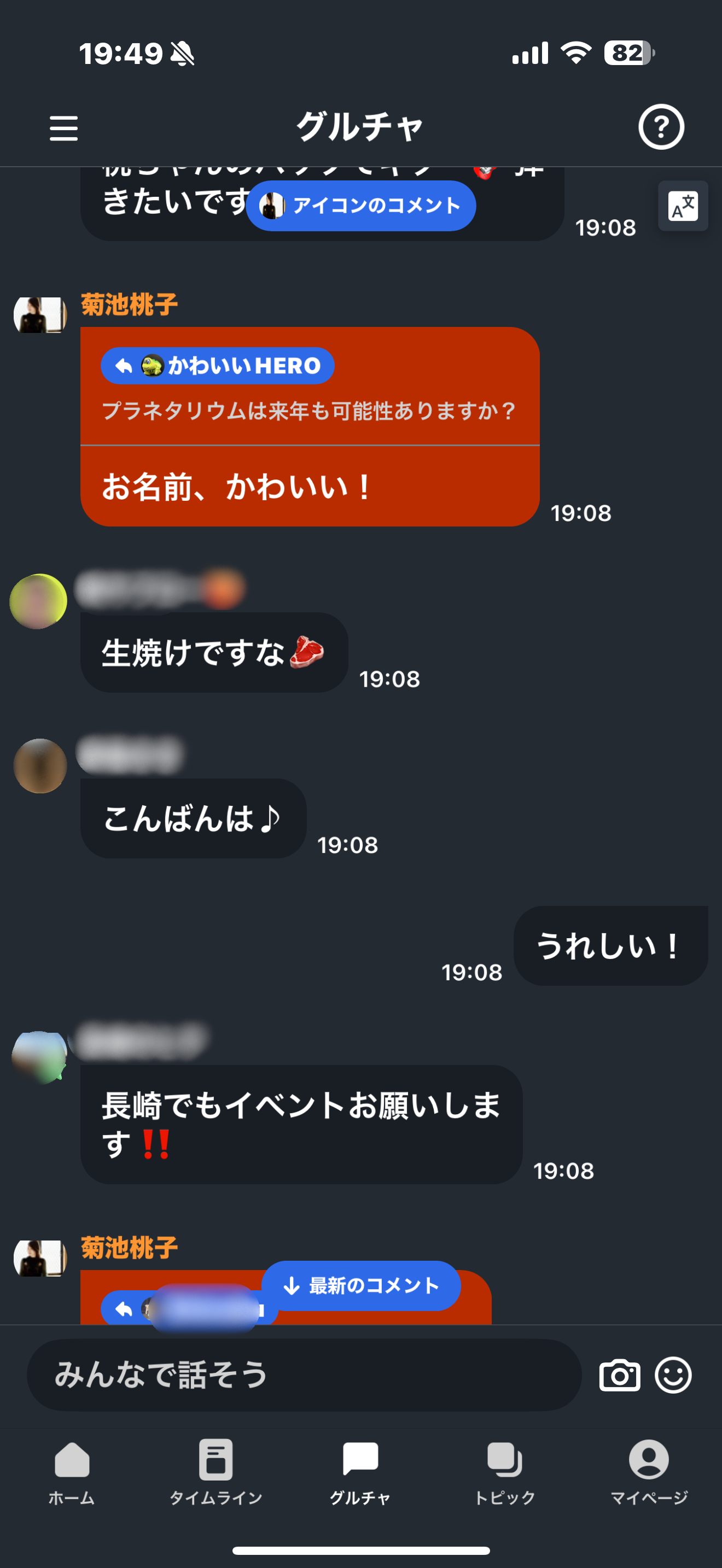Open the マイページ tab
Image resolution: width=722 pixels, height=1568 pixels.
[x=649, y=1472]
